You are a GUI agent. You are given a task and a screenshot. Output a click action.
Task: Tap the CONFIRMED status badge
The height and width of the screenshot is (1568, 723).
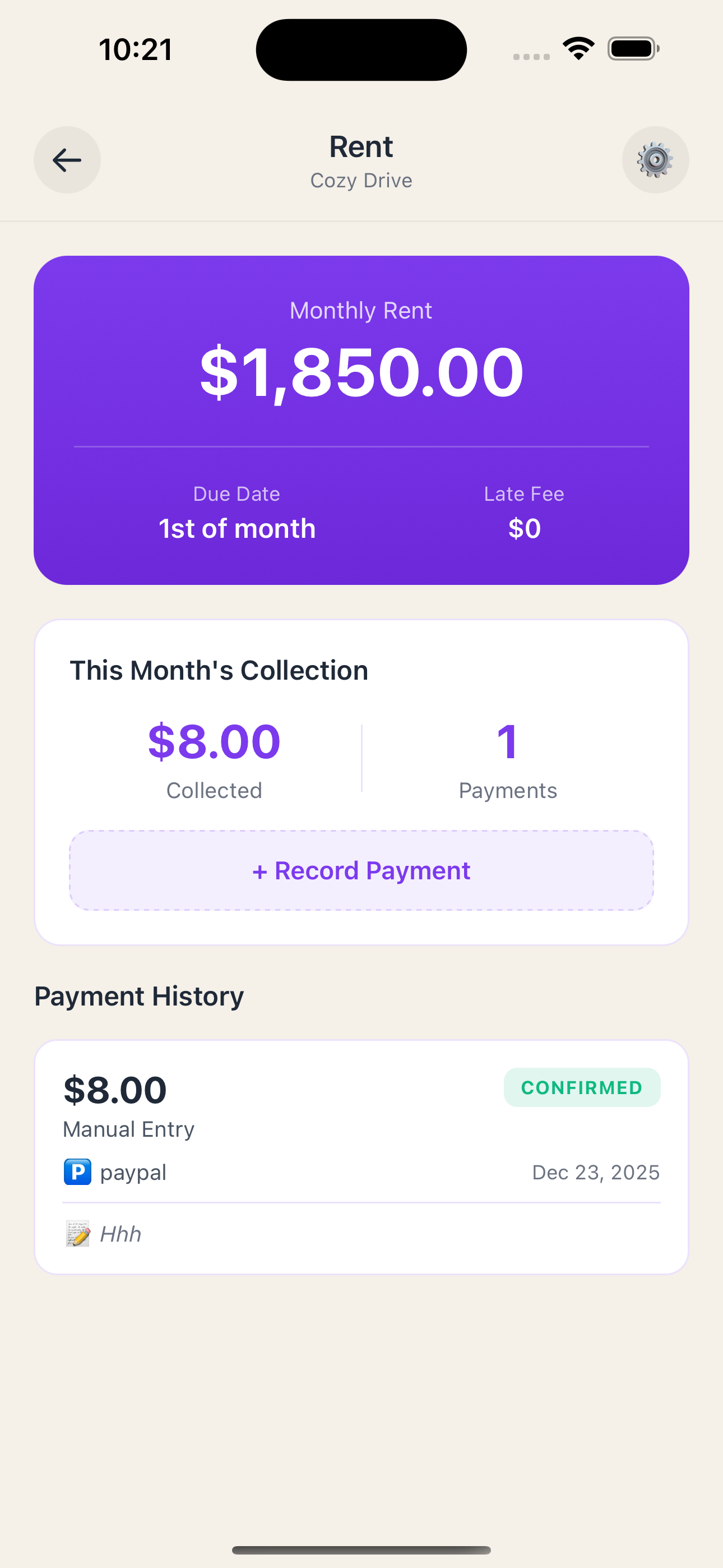582,1087
